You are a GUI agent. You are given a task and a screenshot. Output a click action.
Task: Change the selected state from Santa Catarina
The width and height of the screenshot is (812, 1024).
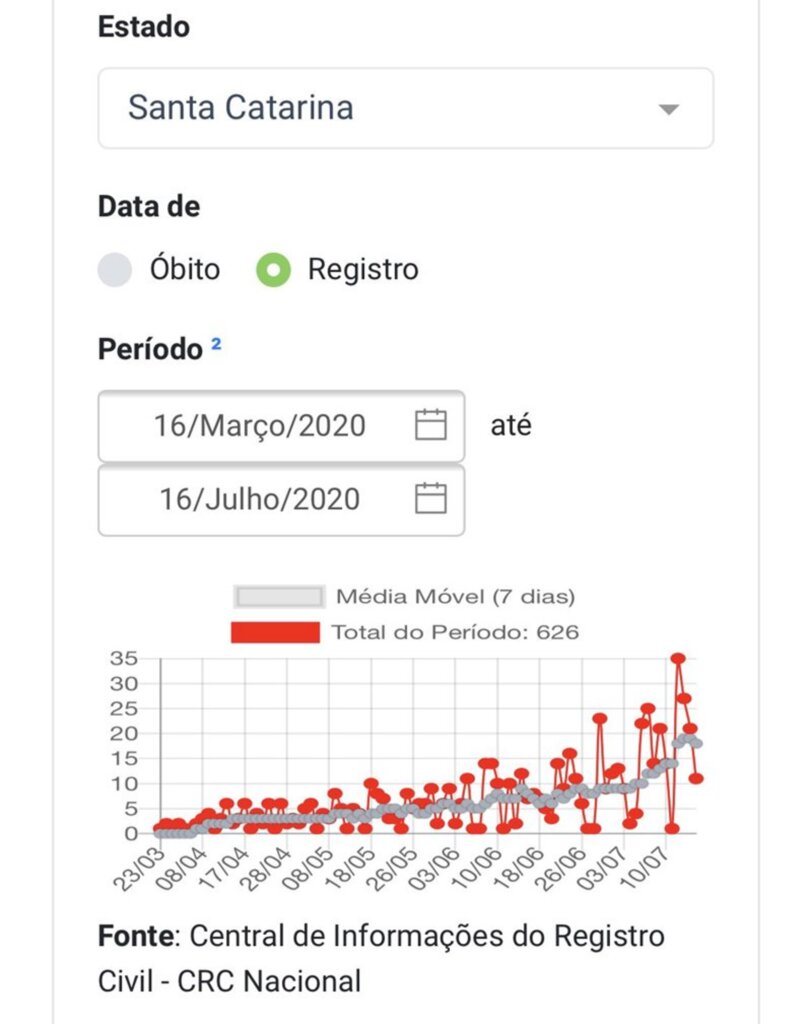[x=400, y=107]
